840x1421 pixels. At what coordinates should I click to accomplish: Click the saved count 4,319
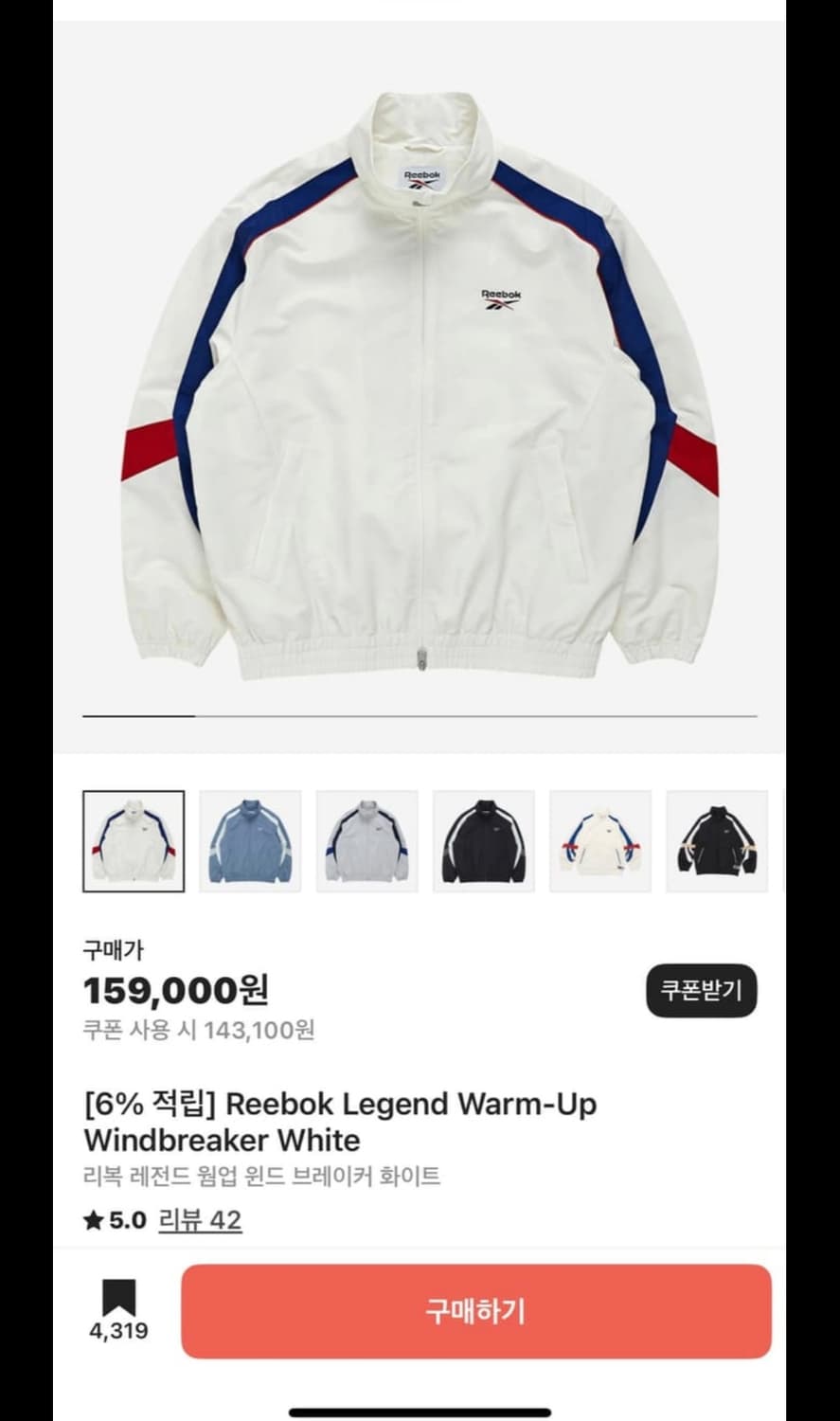click(x=117, y=1331)
